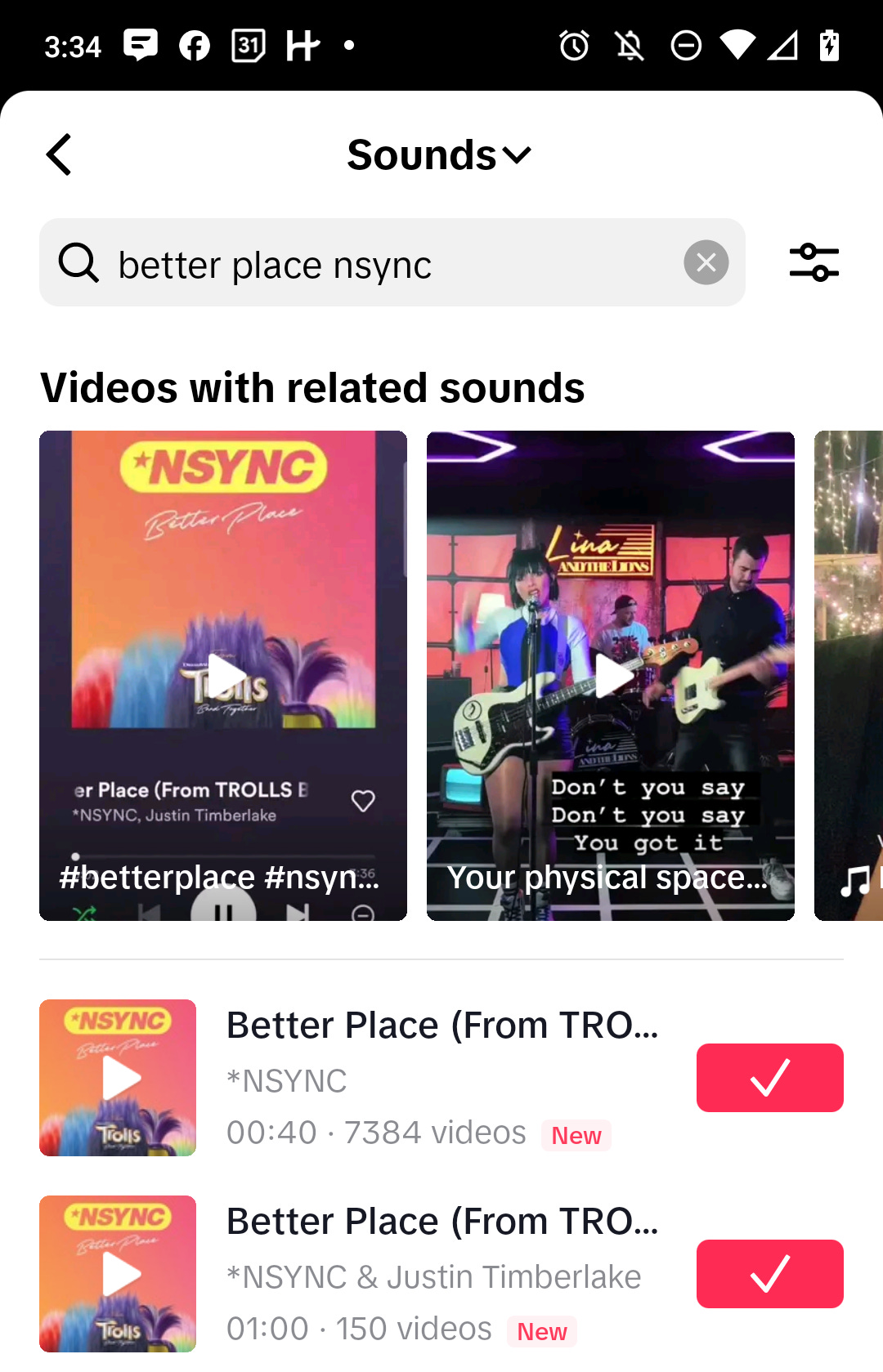Clear the search text
The height and width of the screenshot is (1372, 883).
tap(706, 262)
